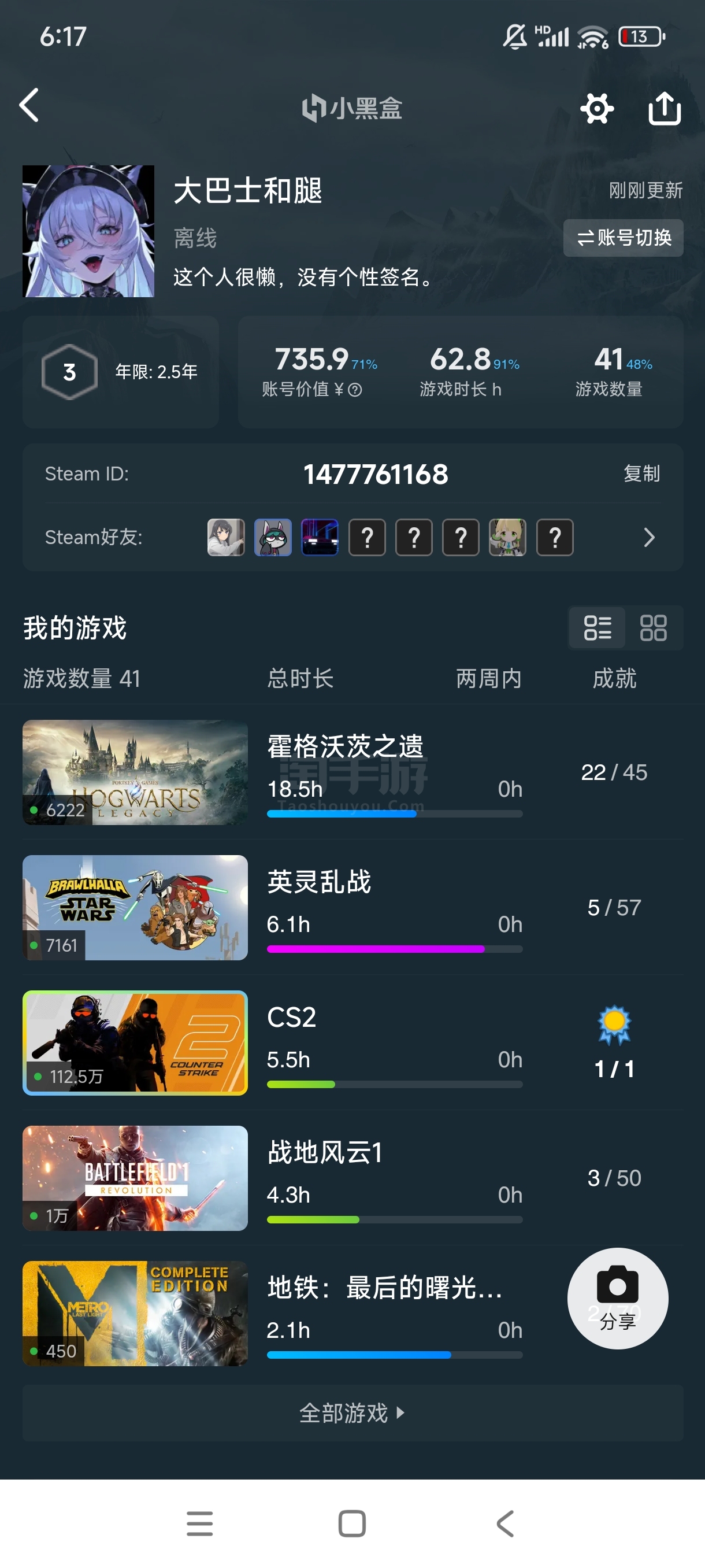The image size is (705, 1568).
Task: Expand the Steam friends list chevron
Action: 649,538
